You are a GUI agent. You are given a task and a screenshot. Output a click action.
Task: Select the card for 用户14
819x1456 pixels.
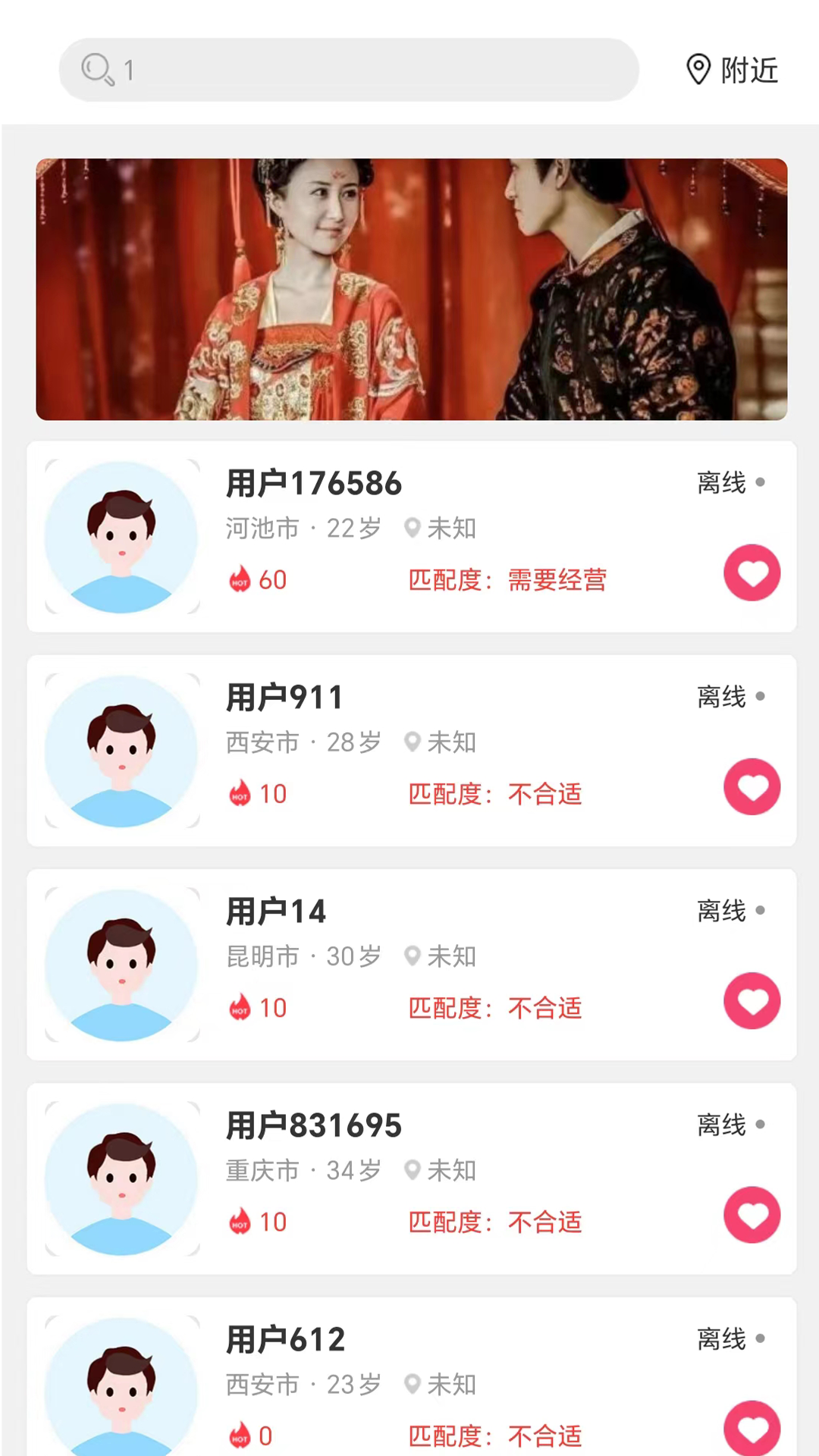click(x=411, y=964)
